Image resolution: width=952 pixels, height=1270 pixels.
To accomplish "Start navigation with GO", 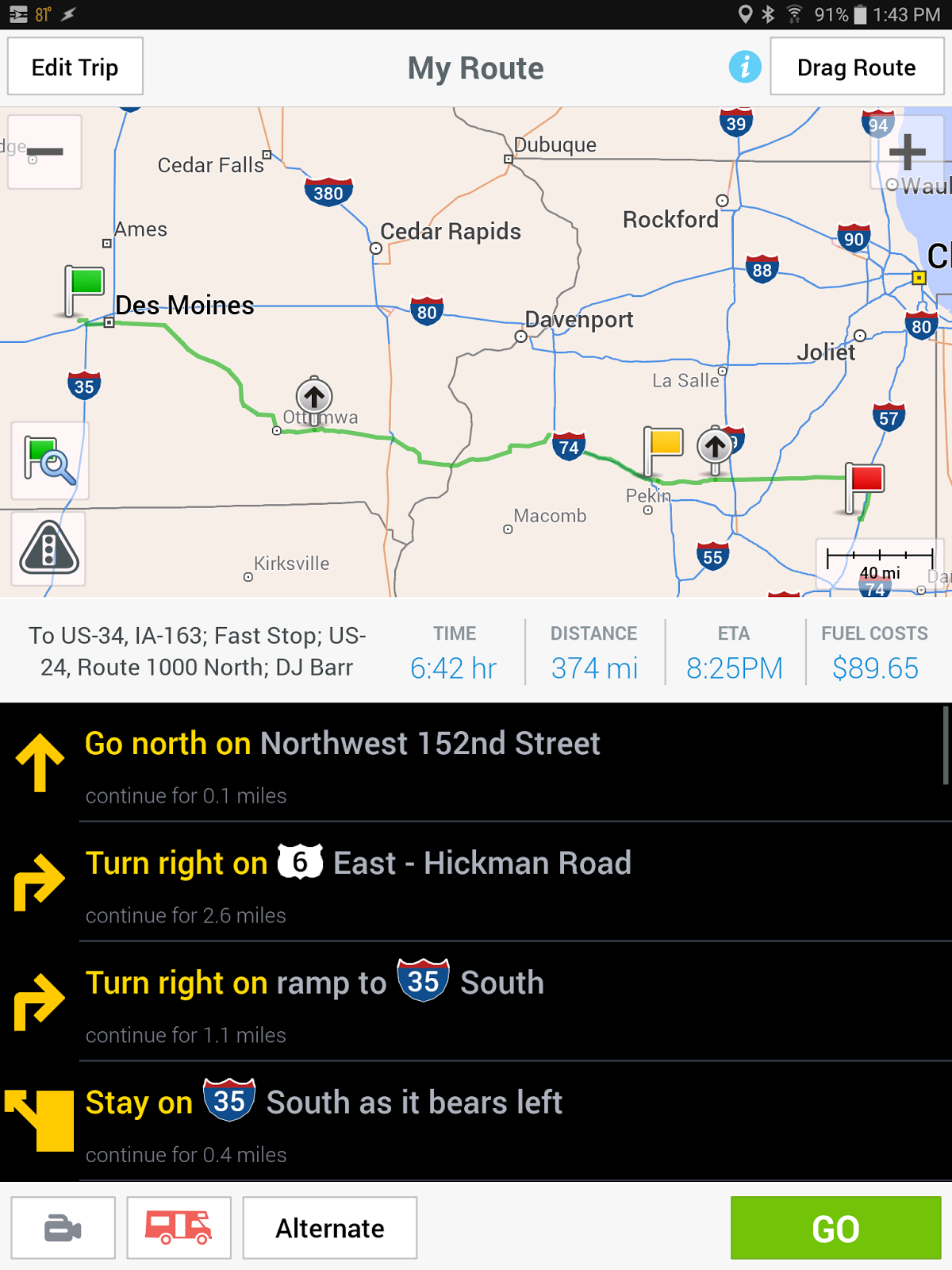I will (835, 1228).
